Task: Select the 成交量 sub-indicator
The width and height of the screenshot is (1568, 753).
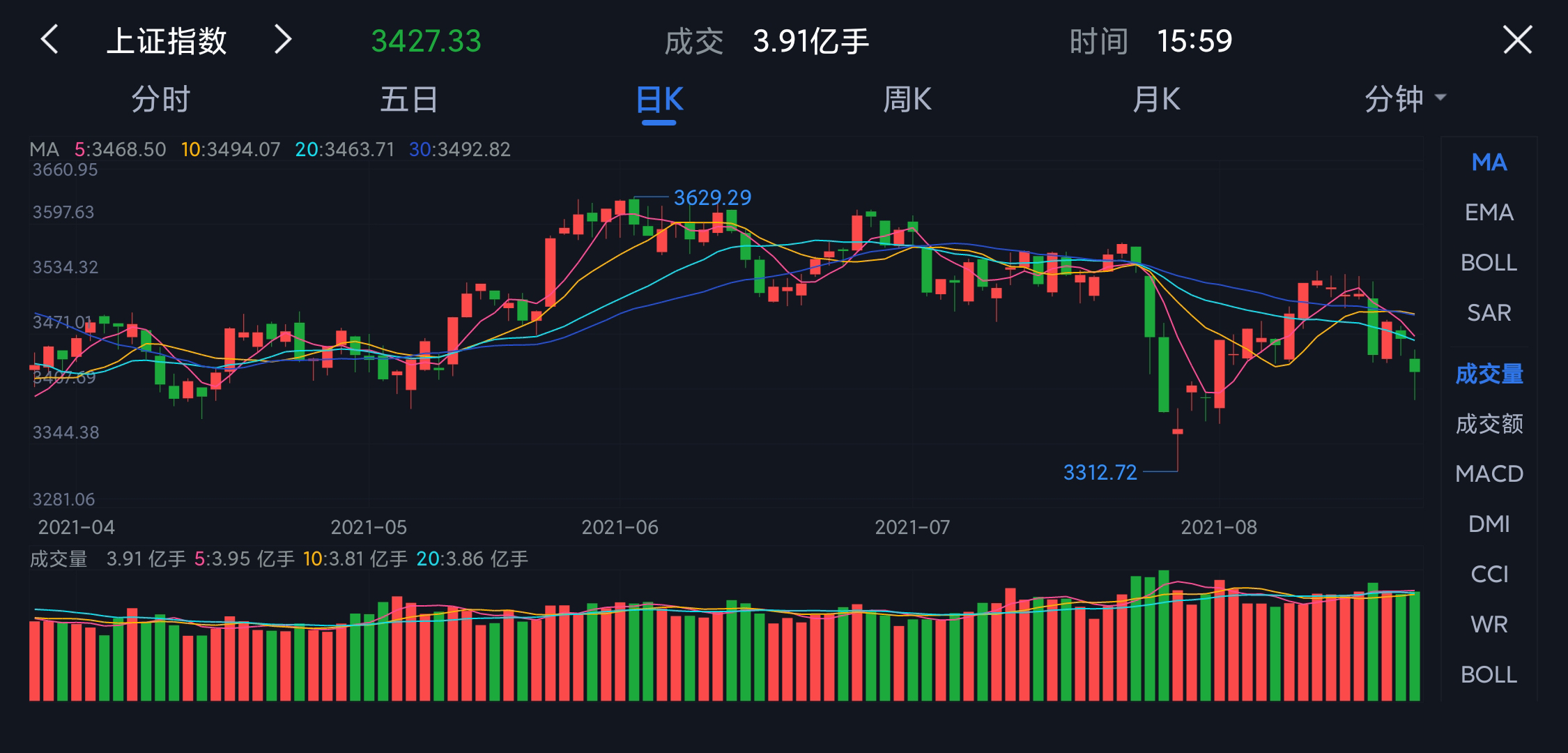Action: point(1489,374)
